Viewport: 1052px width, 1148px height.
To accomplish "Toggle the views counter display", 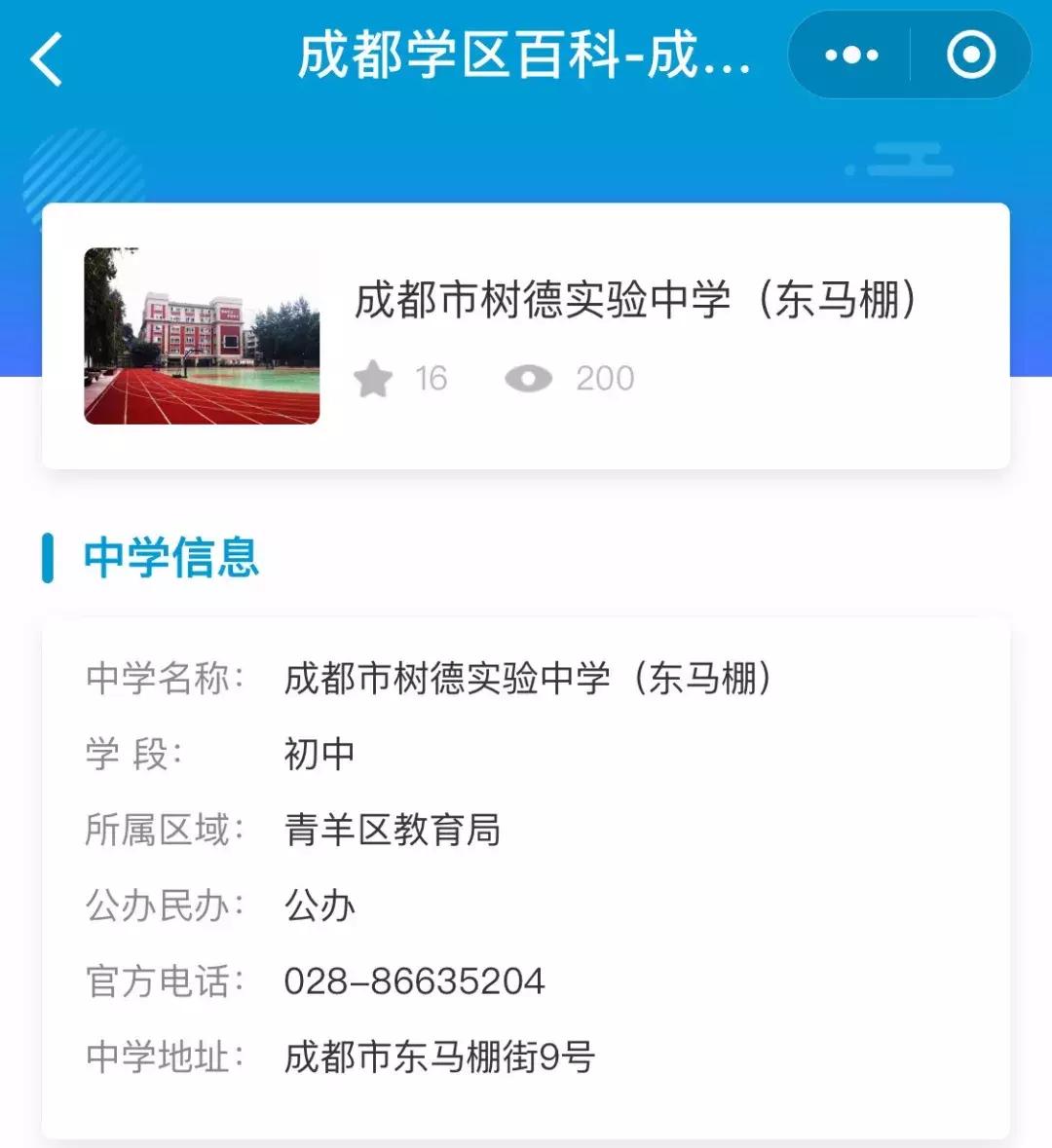I will [x=529, y=378].
